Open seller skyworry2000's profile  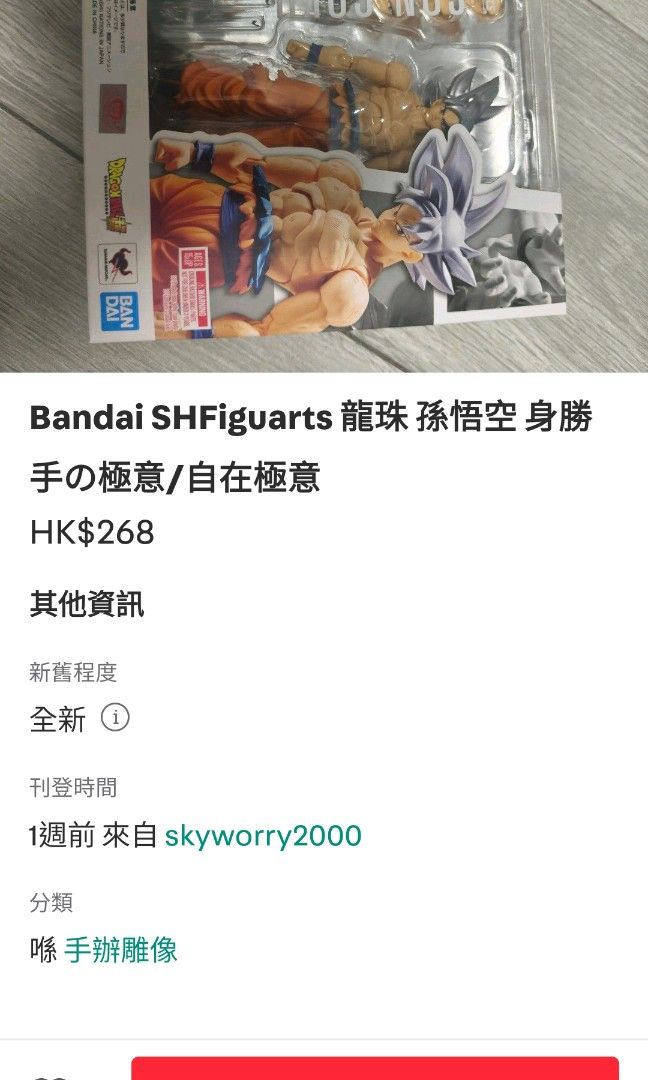coord(263,835)
